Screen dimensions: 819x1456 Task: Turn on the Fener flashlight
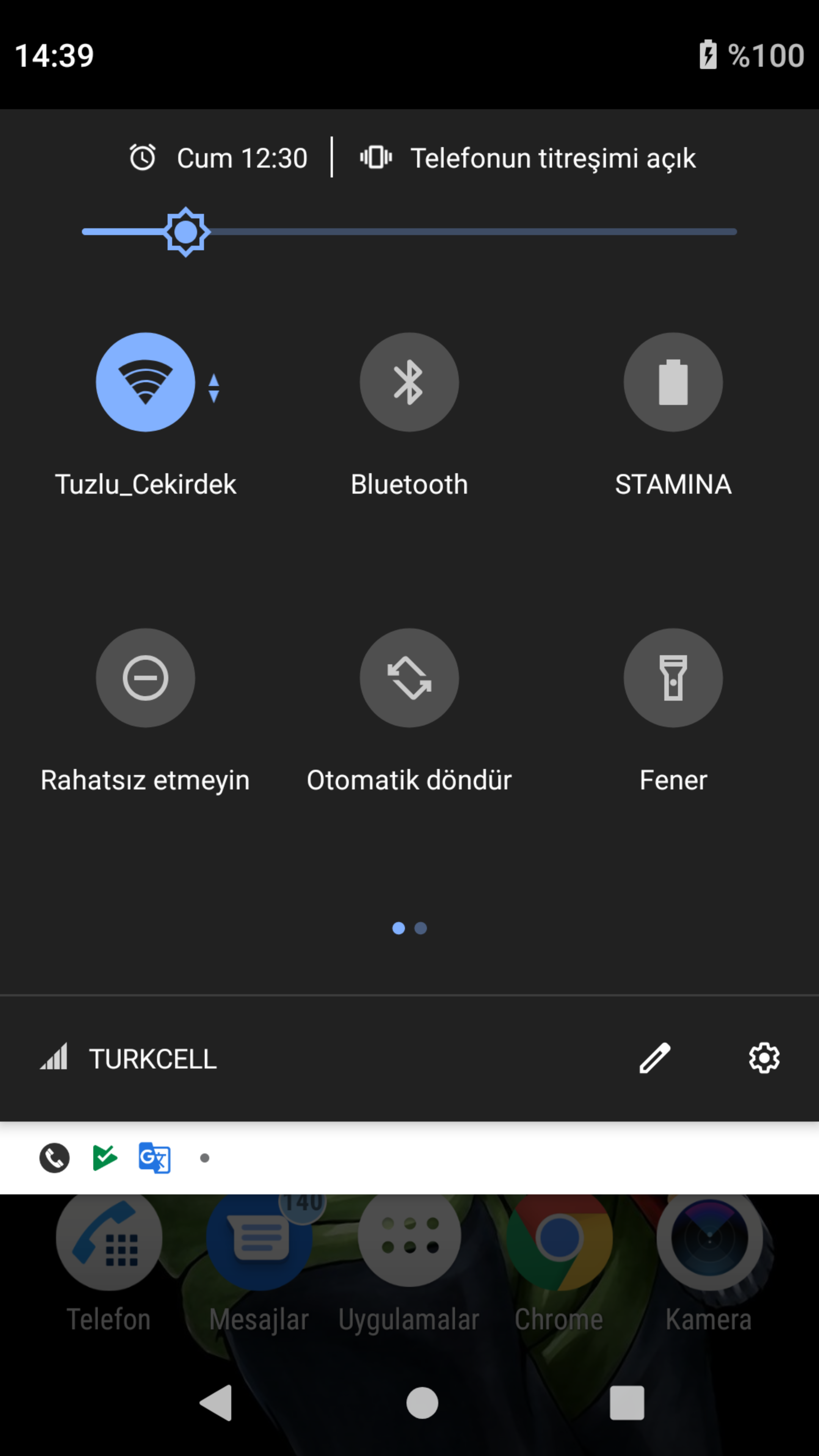coord(673,678)
